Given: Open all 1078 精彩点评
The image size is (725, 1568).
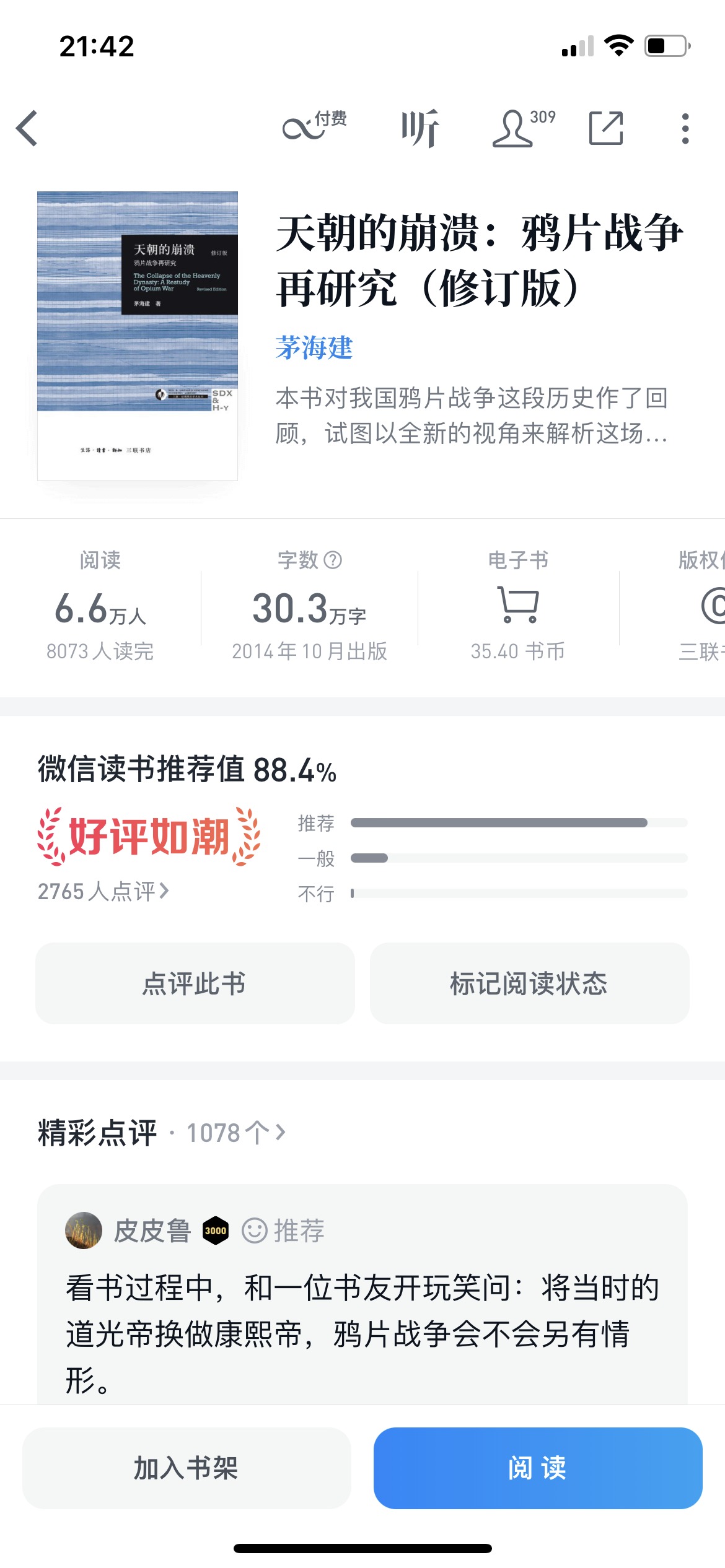Looking at the screenshot, I should [x=235, y=1133].
